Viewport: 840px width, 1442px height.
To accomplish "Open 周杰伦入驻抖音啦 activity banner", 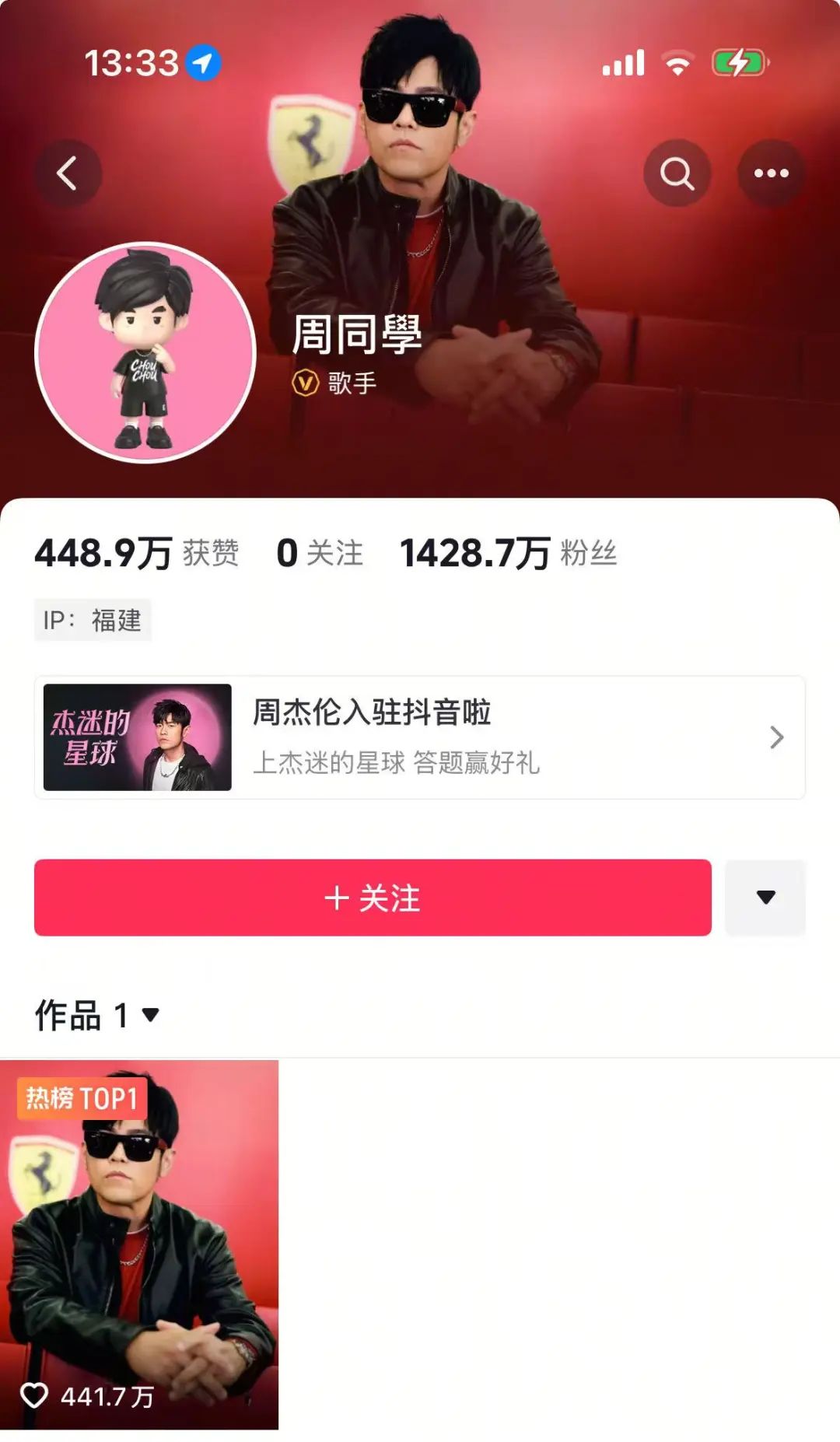I will 419,737.
